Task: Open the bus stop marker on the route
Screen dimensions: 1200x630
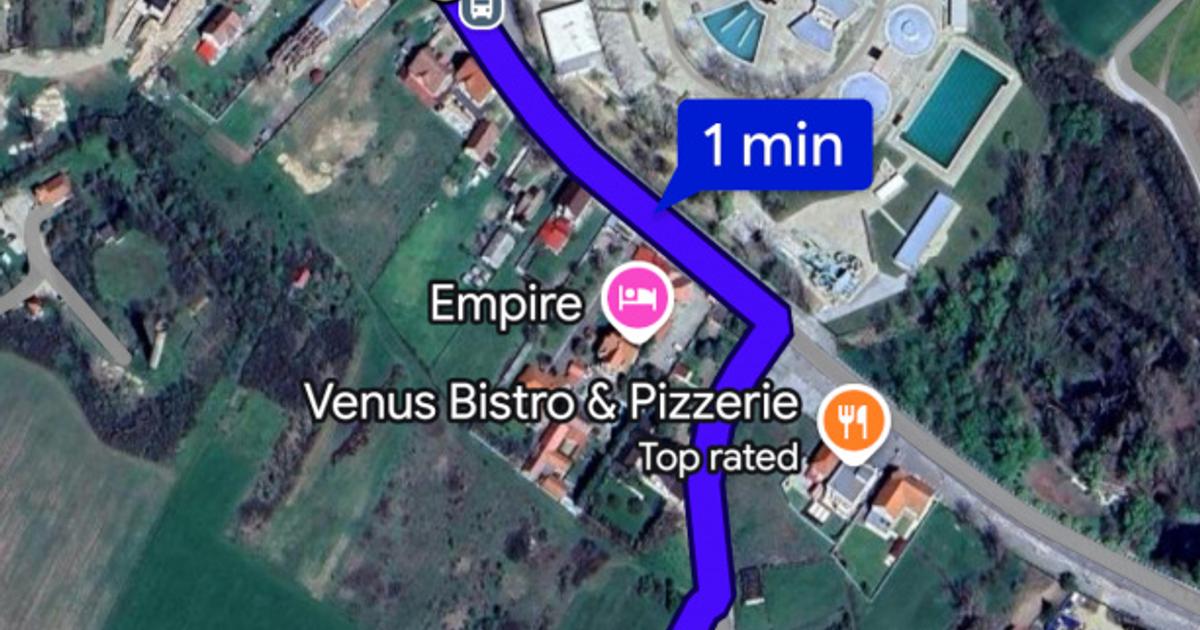Action: click(x=480, y=10)
